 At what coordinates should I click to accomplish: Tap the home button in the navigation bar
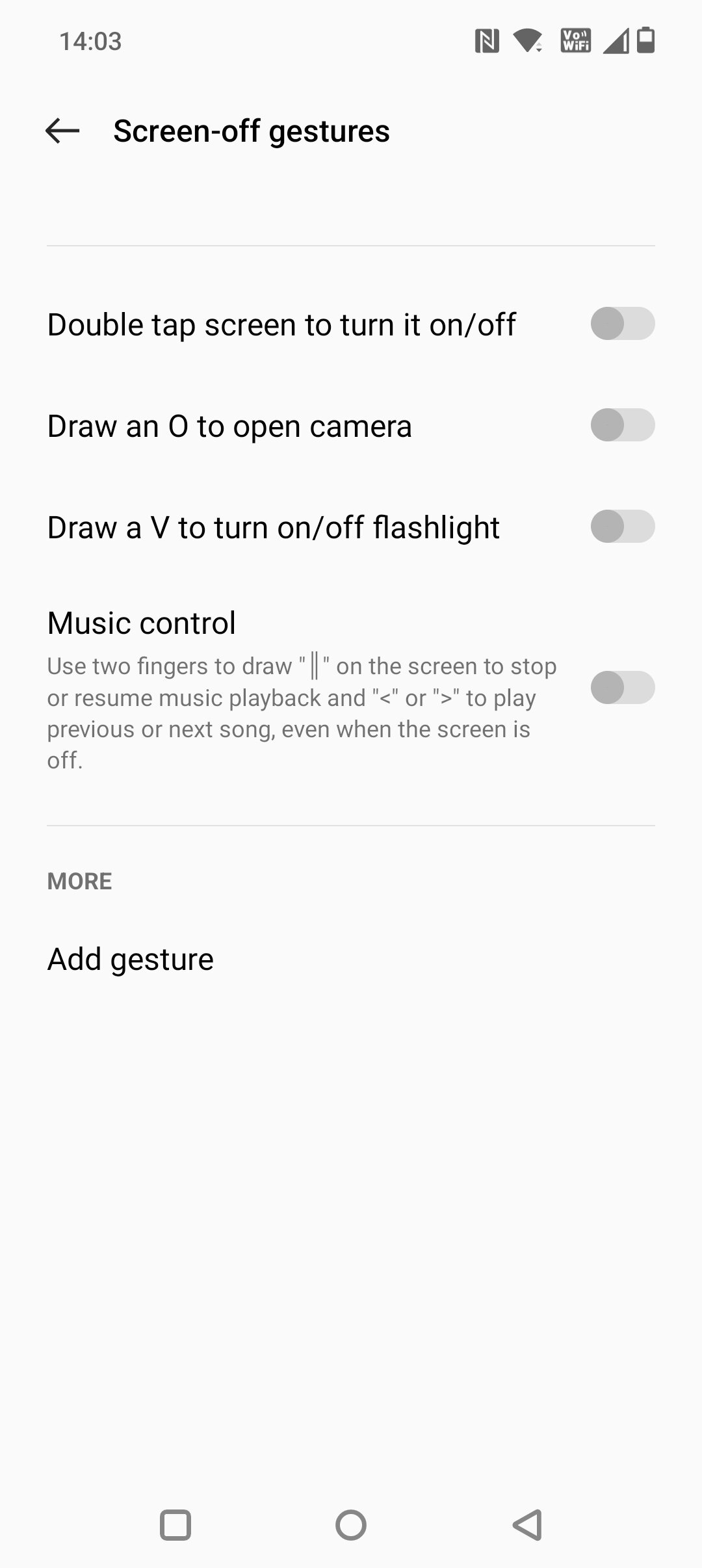[351, 1525]
